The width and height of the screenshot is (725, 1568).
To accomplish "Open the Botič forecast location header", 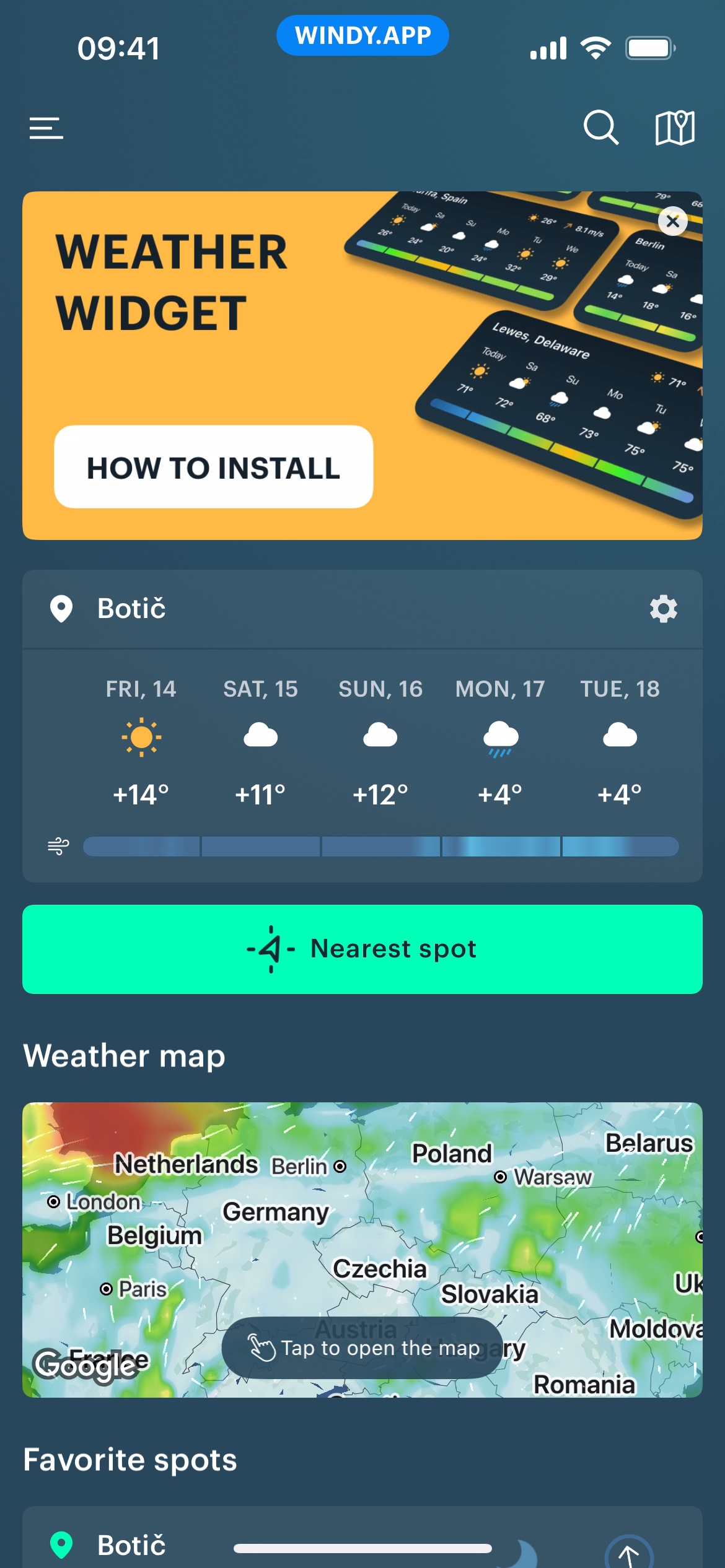I will click(x=131, y=609).
